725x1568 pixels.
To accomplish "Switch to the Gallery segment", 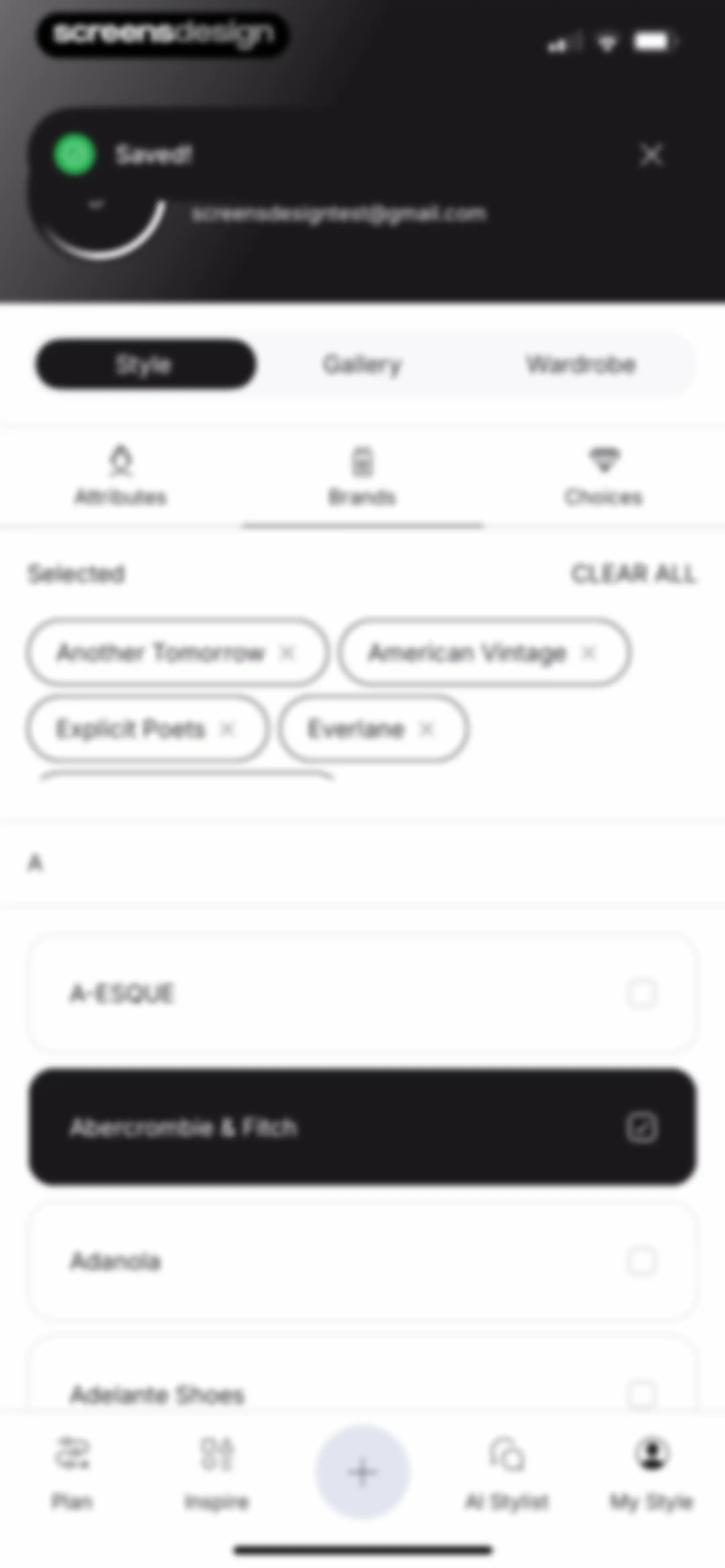I will (x=362, y=365).
